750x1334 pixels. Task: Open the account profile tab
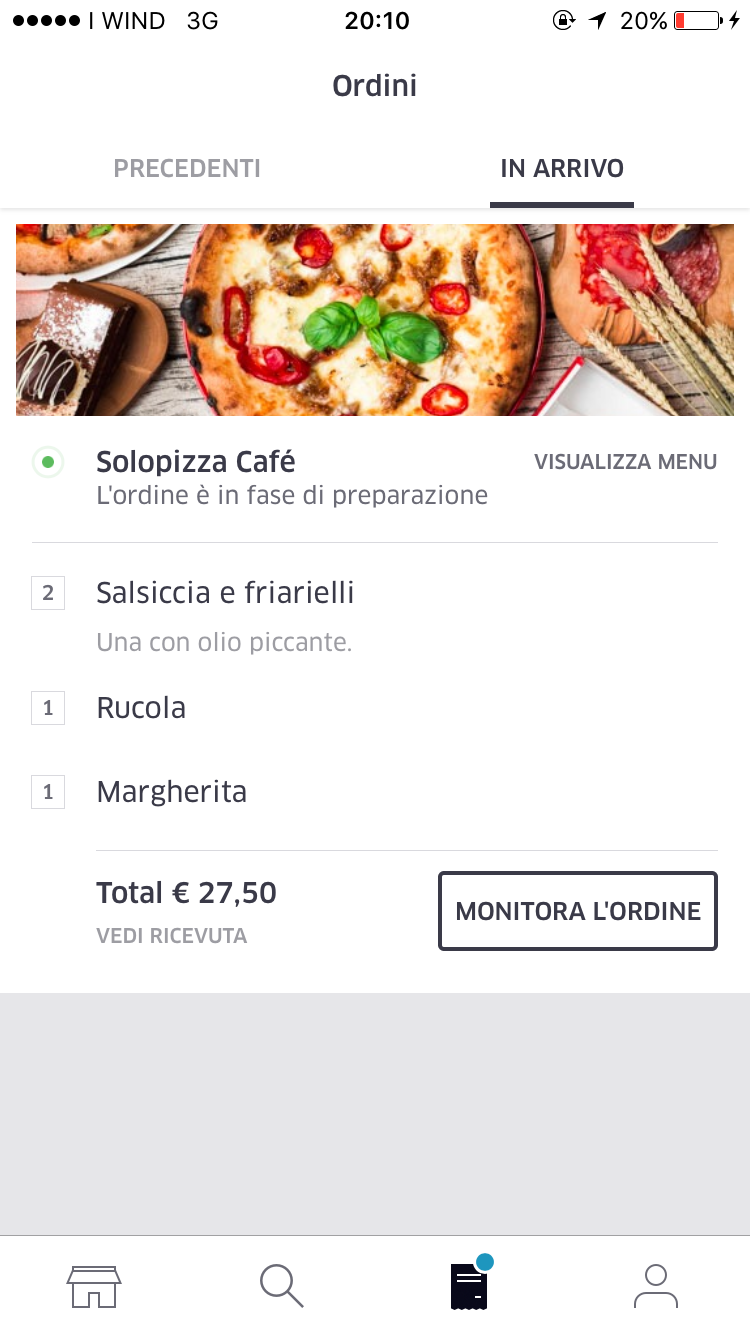(656, 1285)
